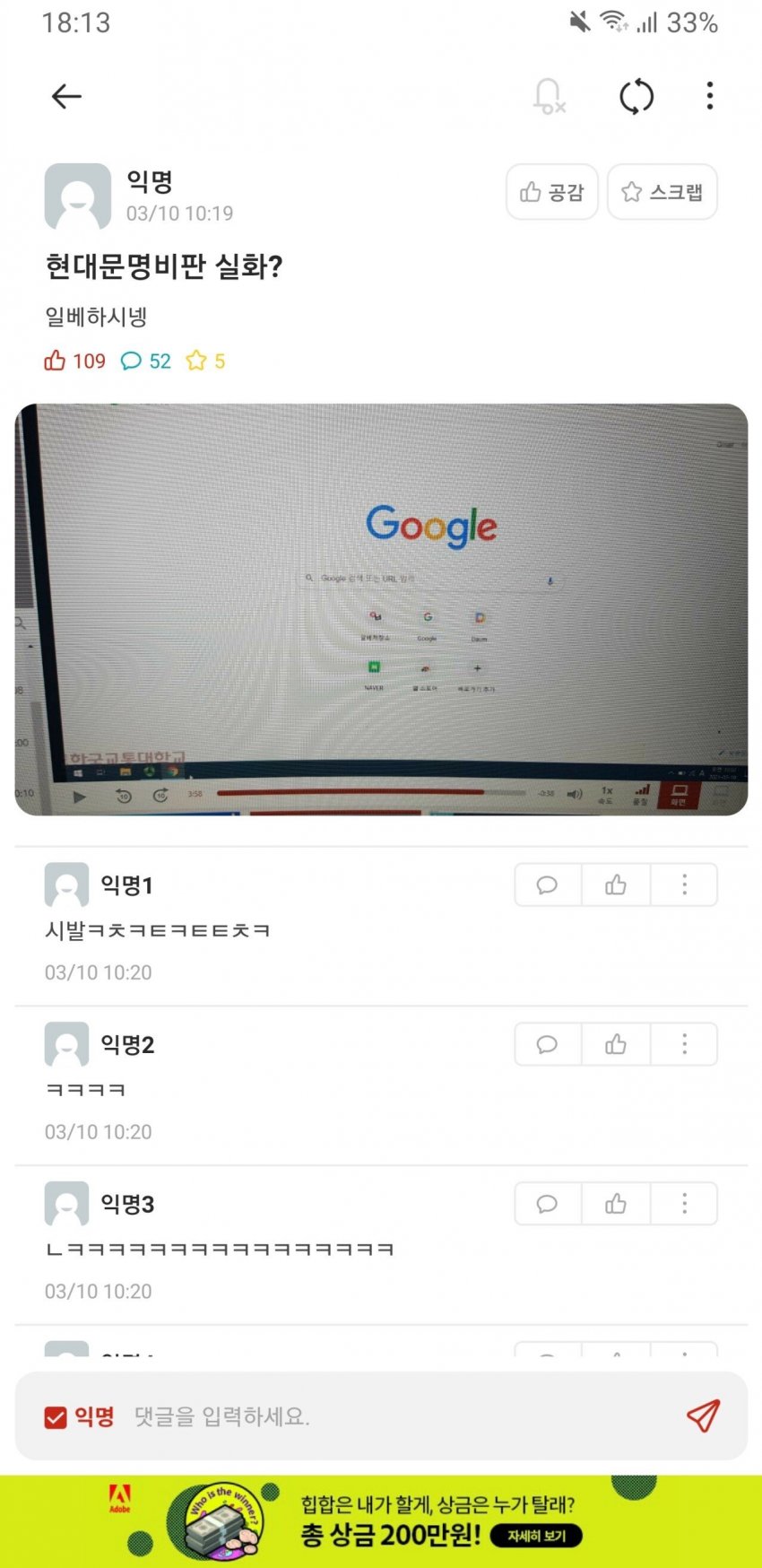
Task: Reply to 익명2's comment
Action: tap(548, 1044)
